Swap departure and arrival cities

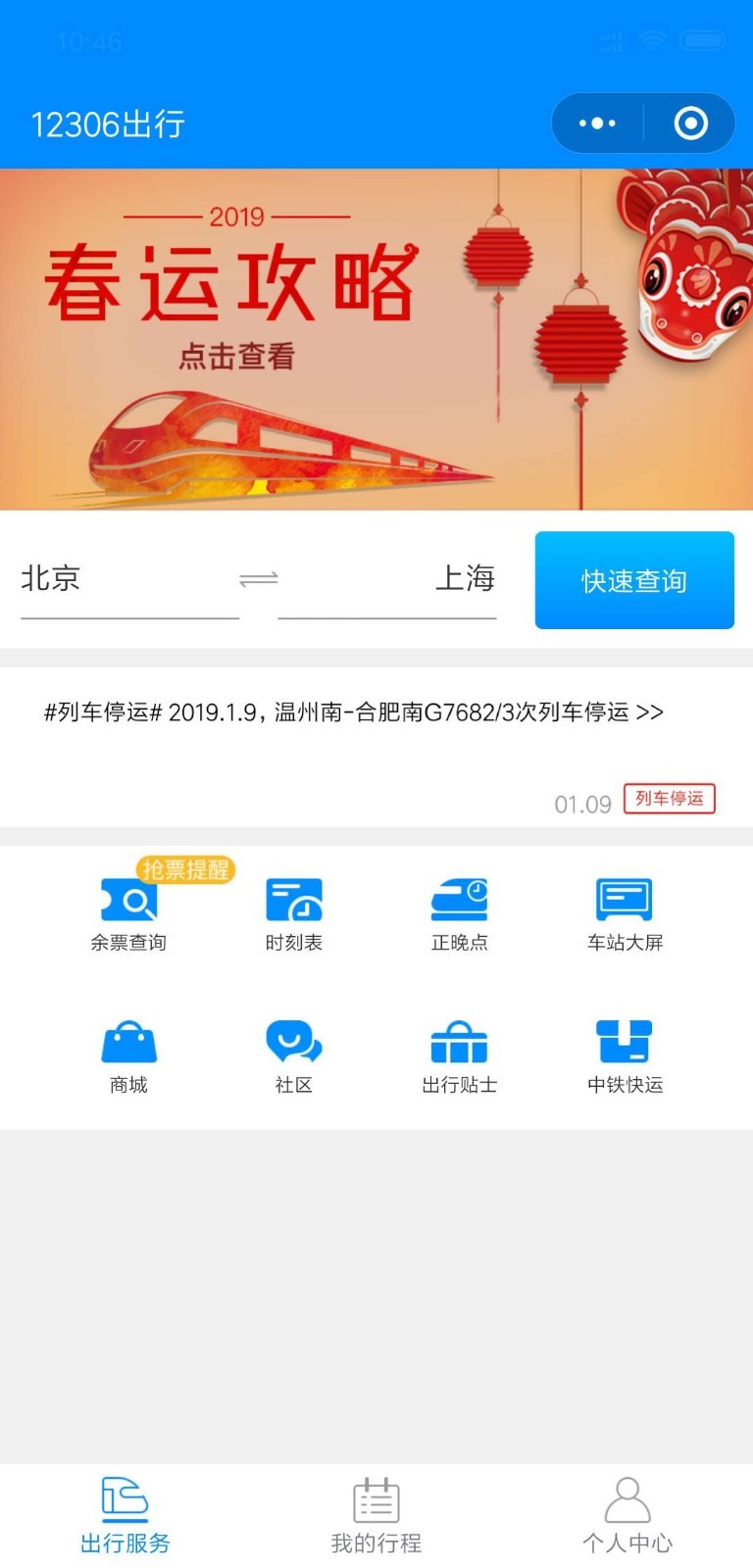(x=259, y=580)
